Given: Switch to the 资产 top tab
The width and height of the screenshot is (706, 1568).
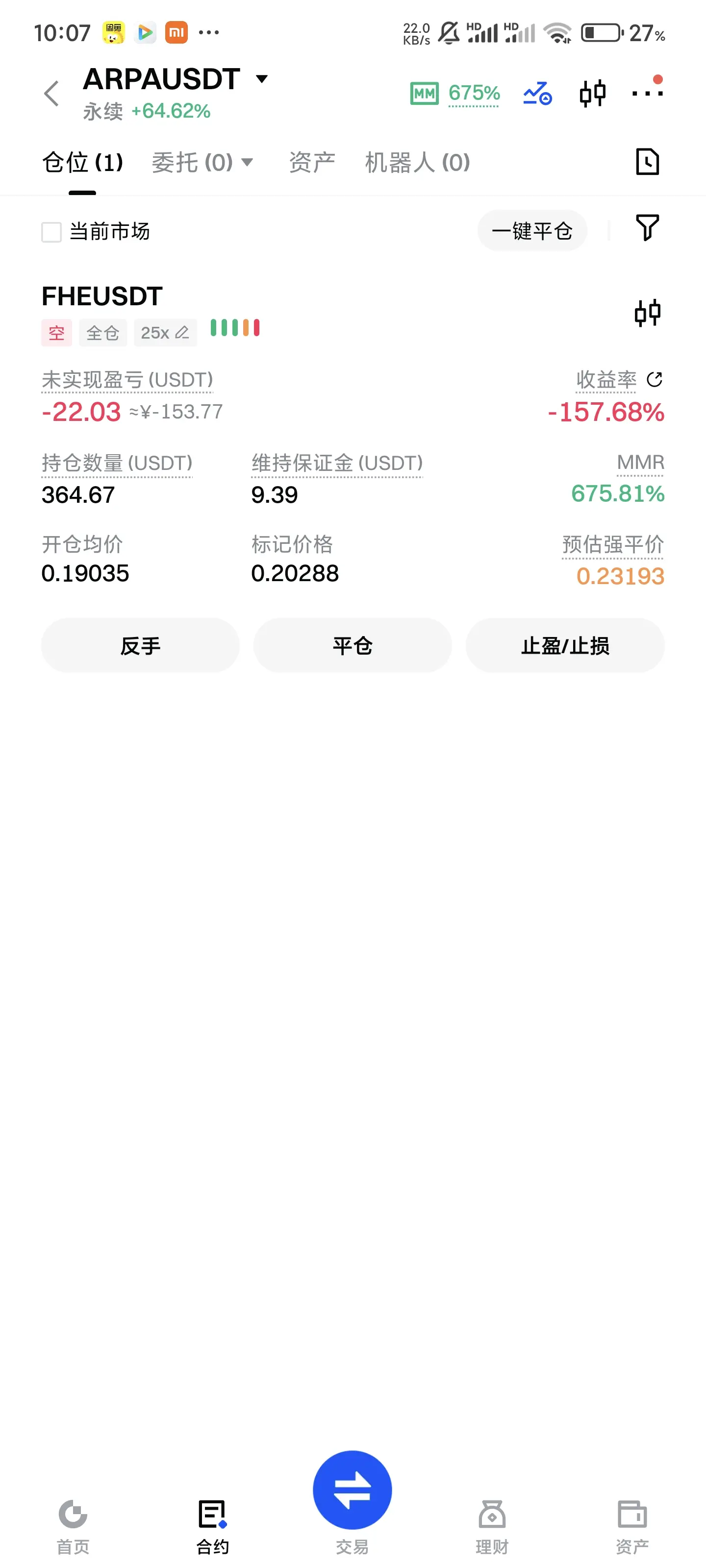Looking at the screenshot, I should (312, 163).
